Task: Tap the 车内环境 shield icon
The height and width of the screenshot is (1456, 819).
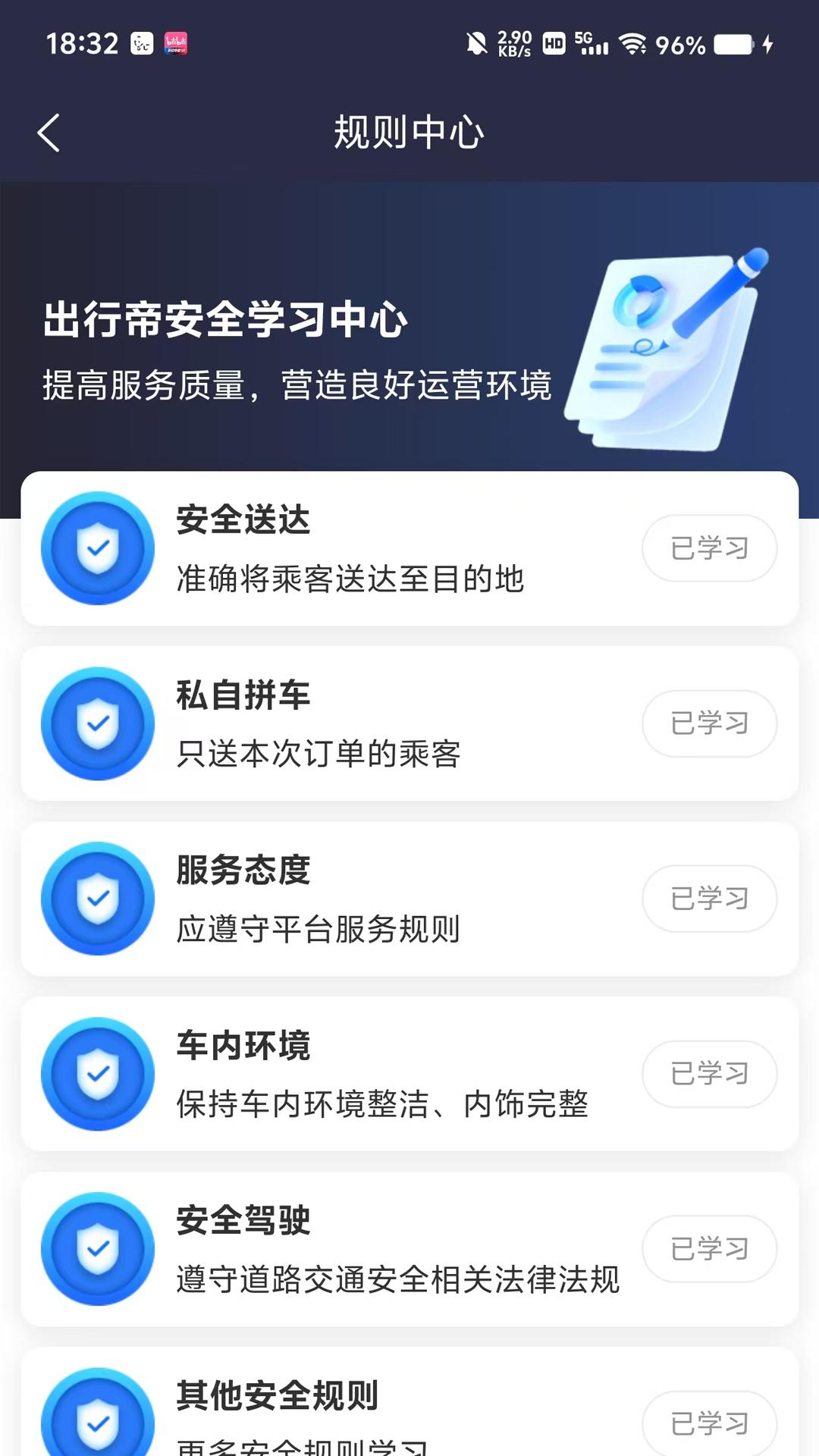Action: click(x=97, y=1073)
